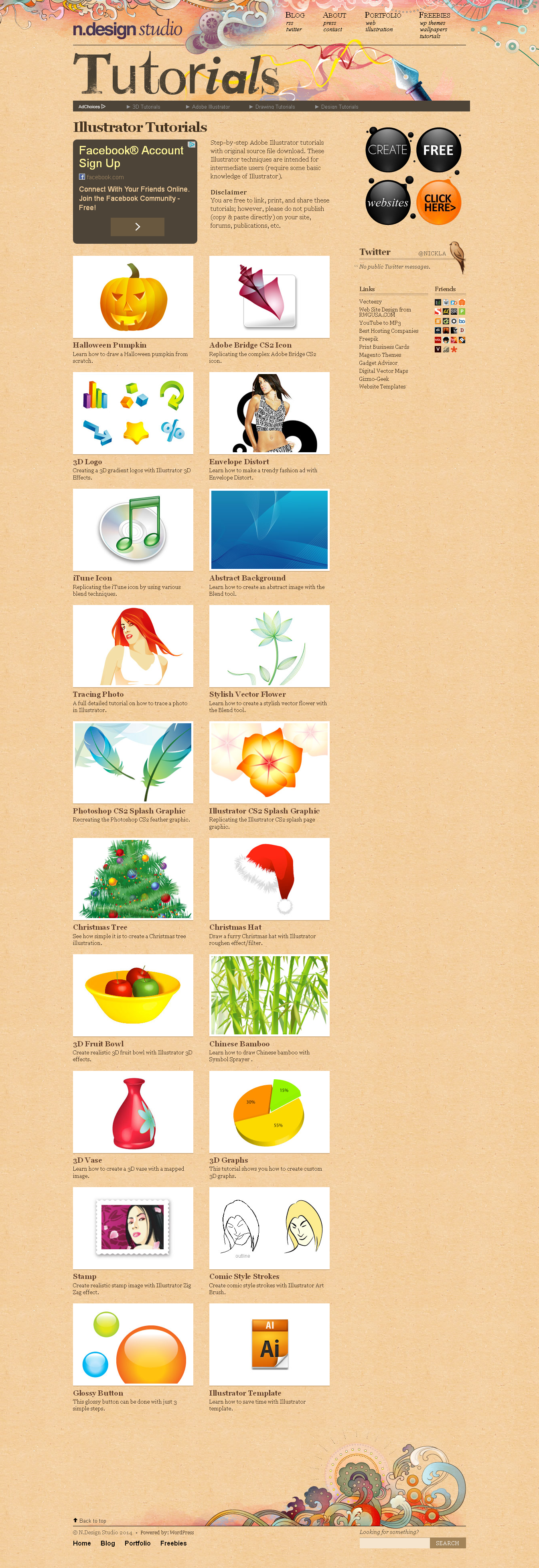539x1568 pixels.
Task: Open the iTune Icon tutorial thumbnail
Action: (x=133, y=529)
